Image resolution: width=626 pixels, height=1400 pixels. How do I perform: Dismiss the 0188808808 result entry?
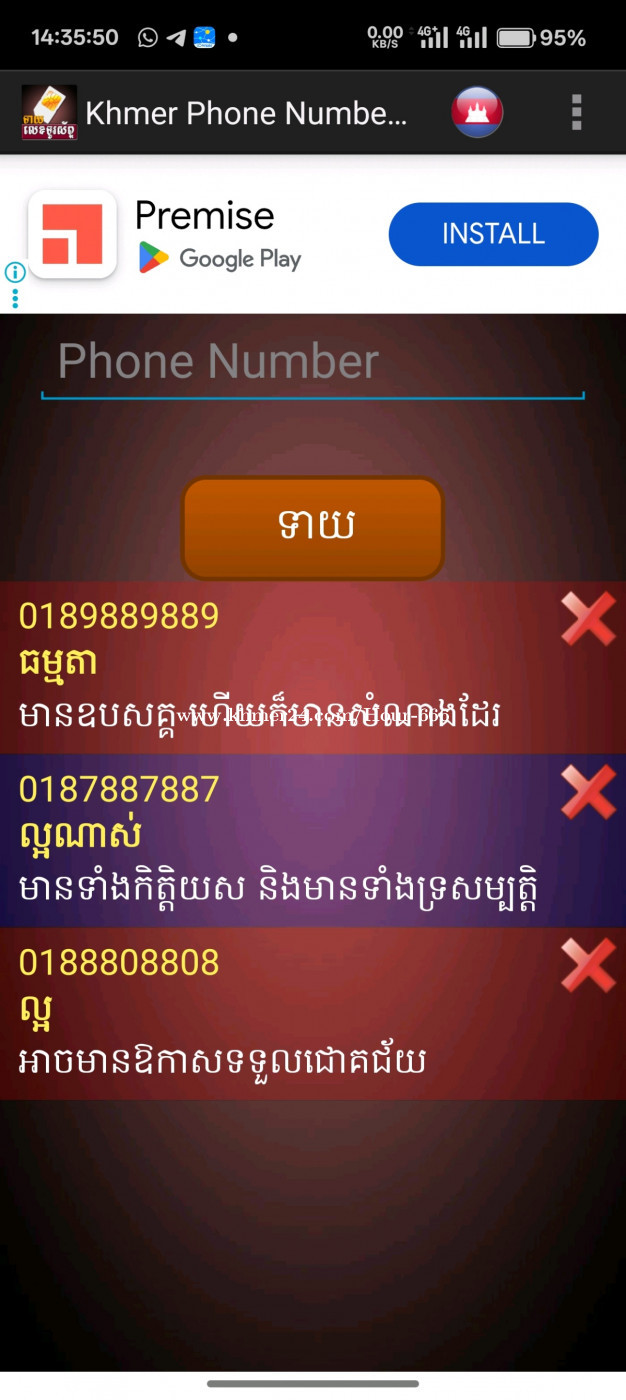(588, 965)
